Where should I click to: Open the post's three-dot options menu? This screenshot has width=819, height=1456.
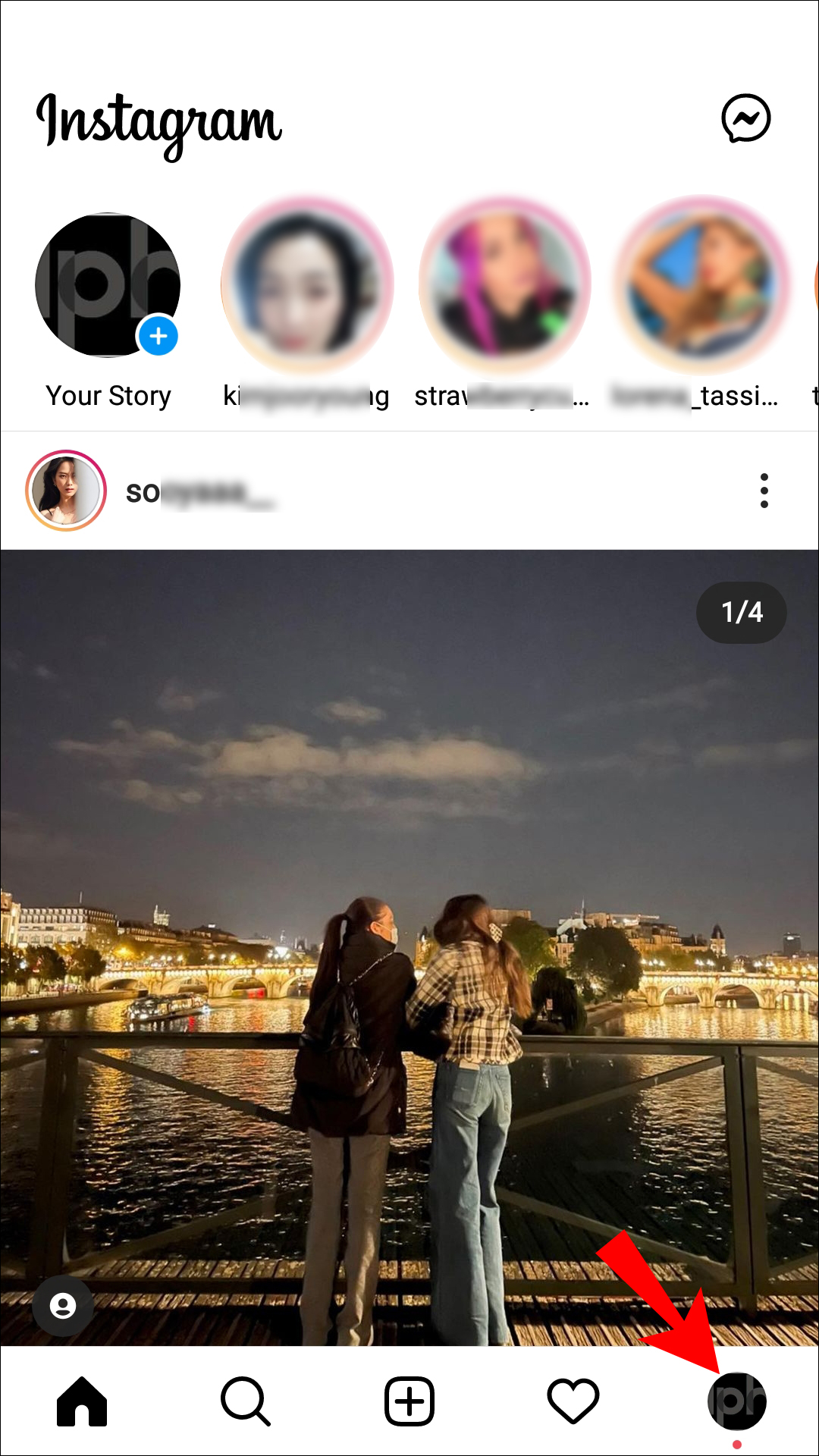pyautogui.click(x=764, y=491)
